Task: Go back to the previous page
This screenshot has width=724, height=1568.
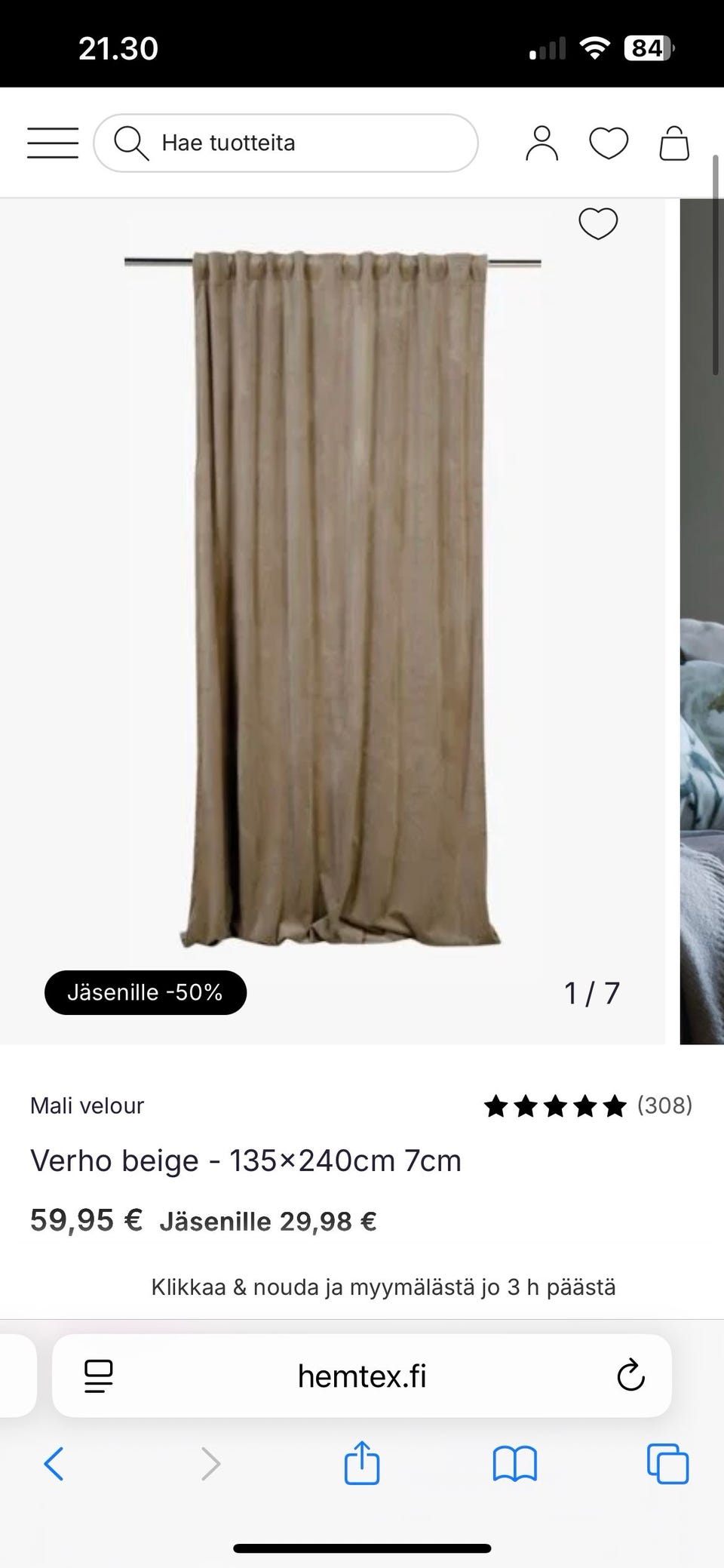Action: (x=54, y=1465)
